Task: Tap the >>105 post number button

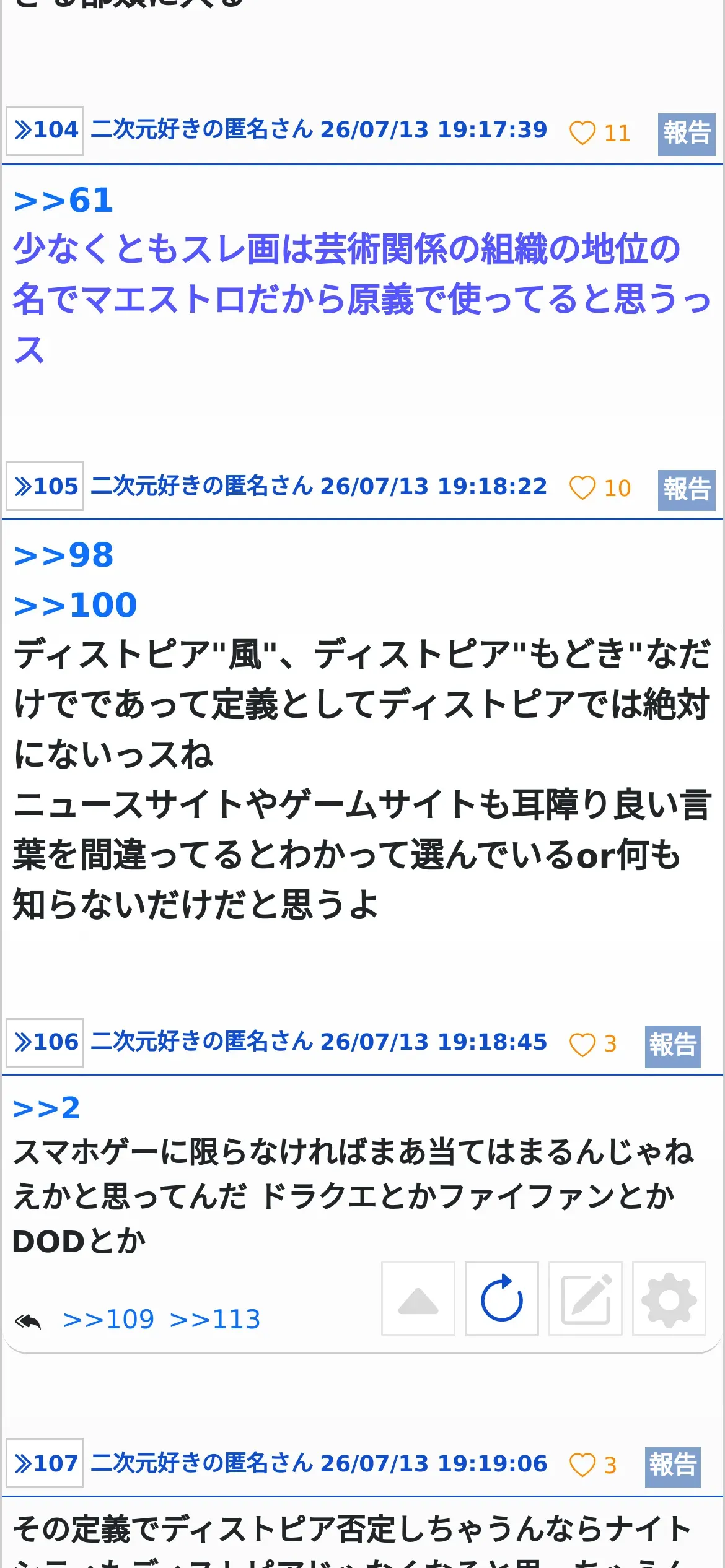Action: 45,486
